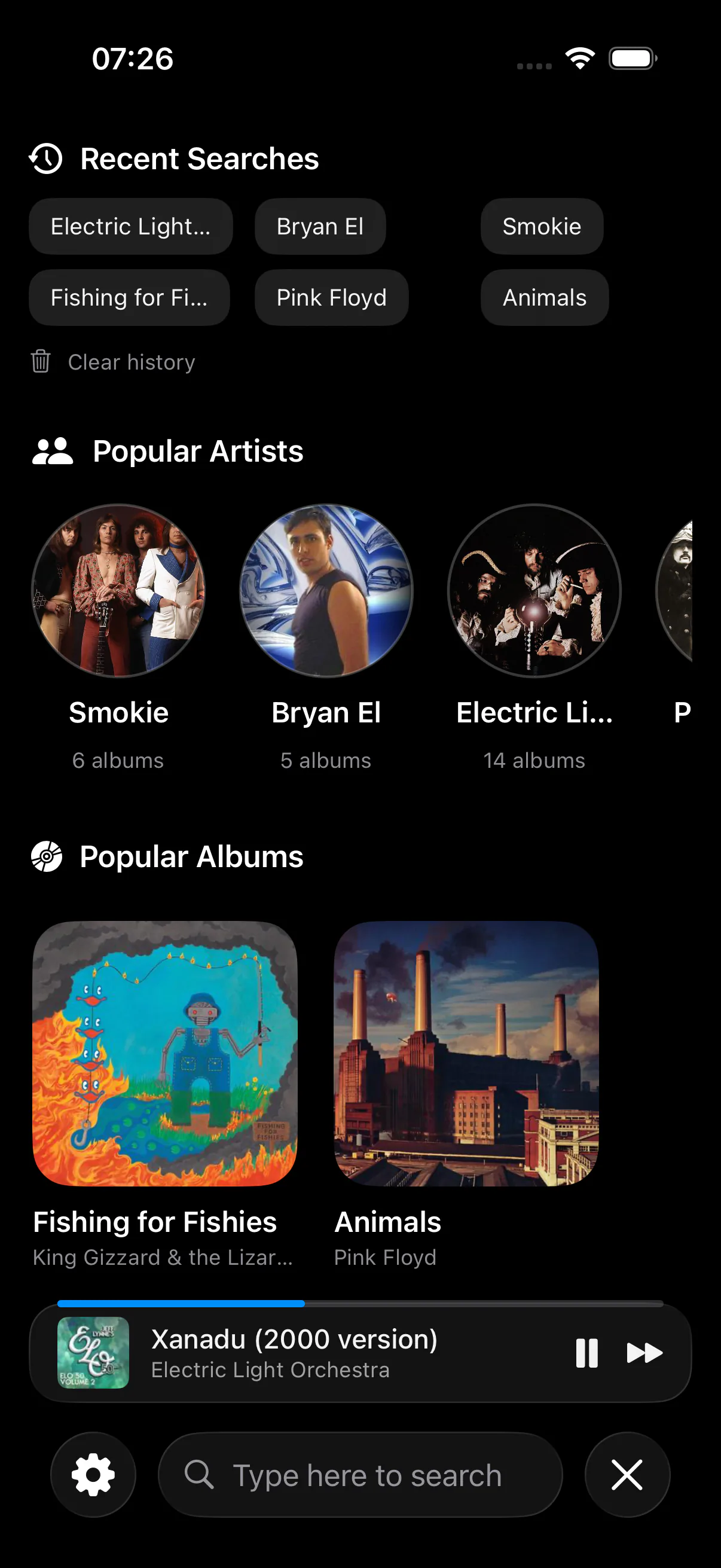The height and width of the screenshot is (1568, 721).
Task: Open the Fishing for Fishies album
Action: [165, 1053]
